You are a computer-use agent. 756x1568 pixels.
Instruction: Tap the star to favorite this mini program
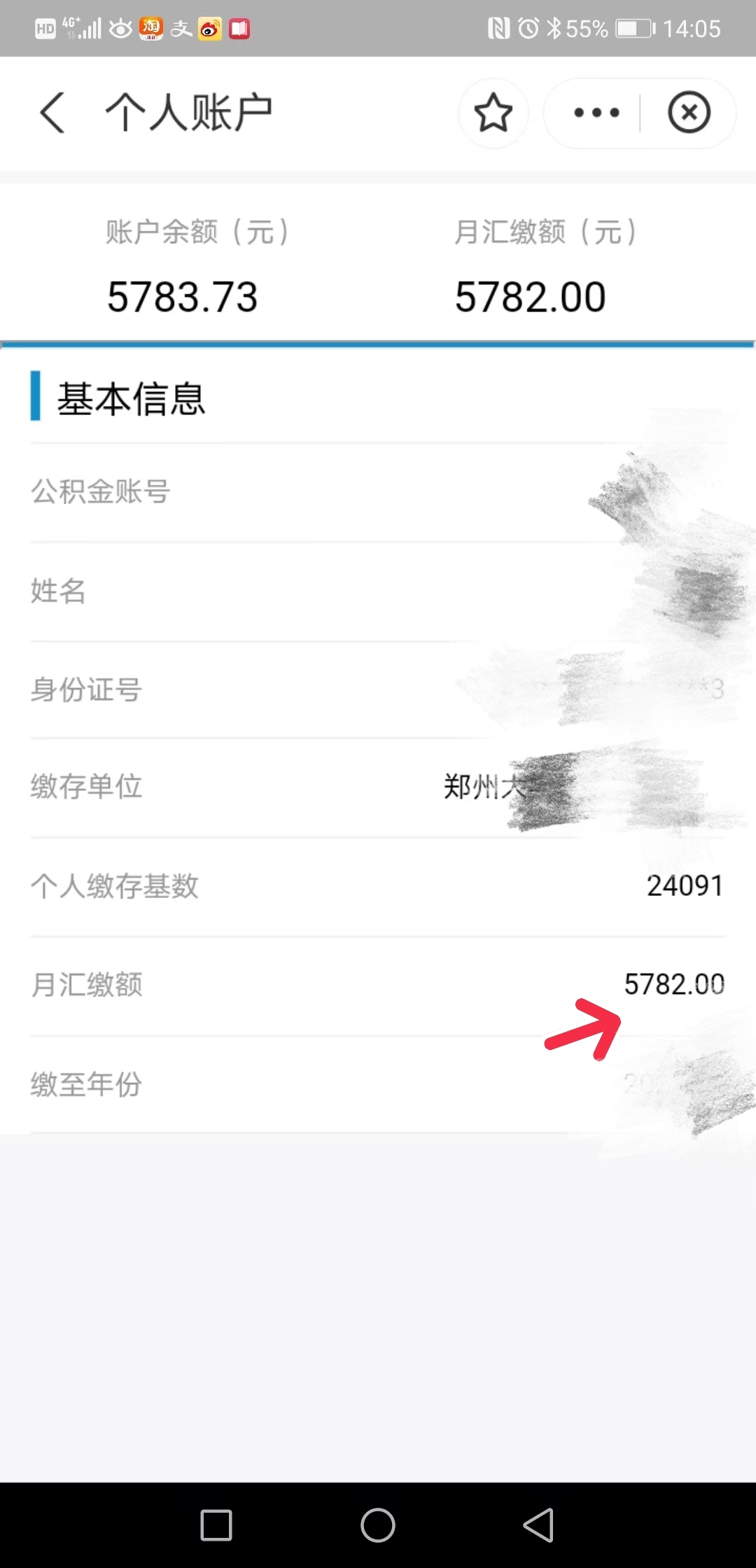click(493, 113)
